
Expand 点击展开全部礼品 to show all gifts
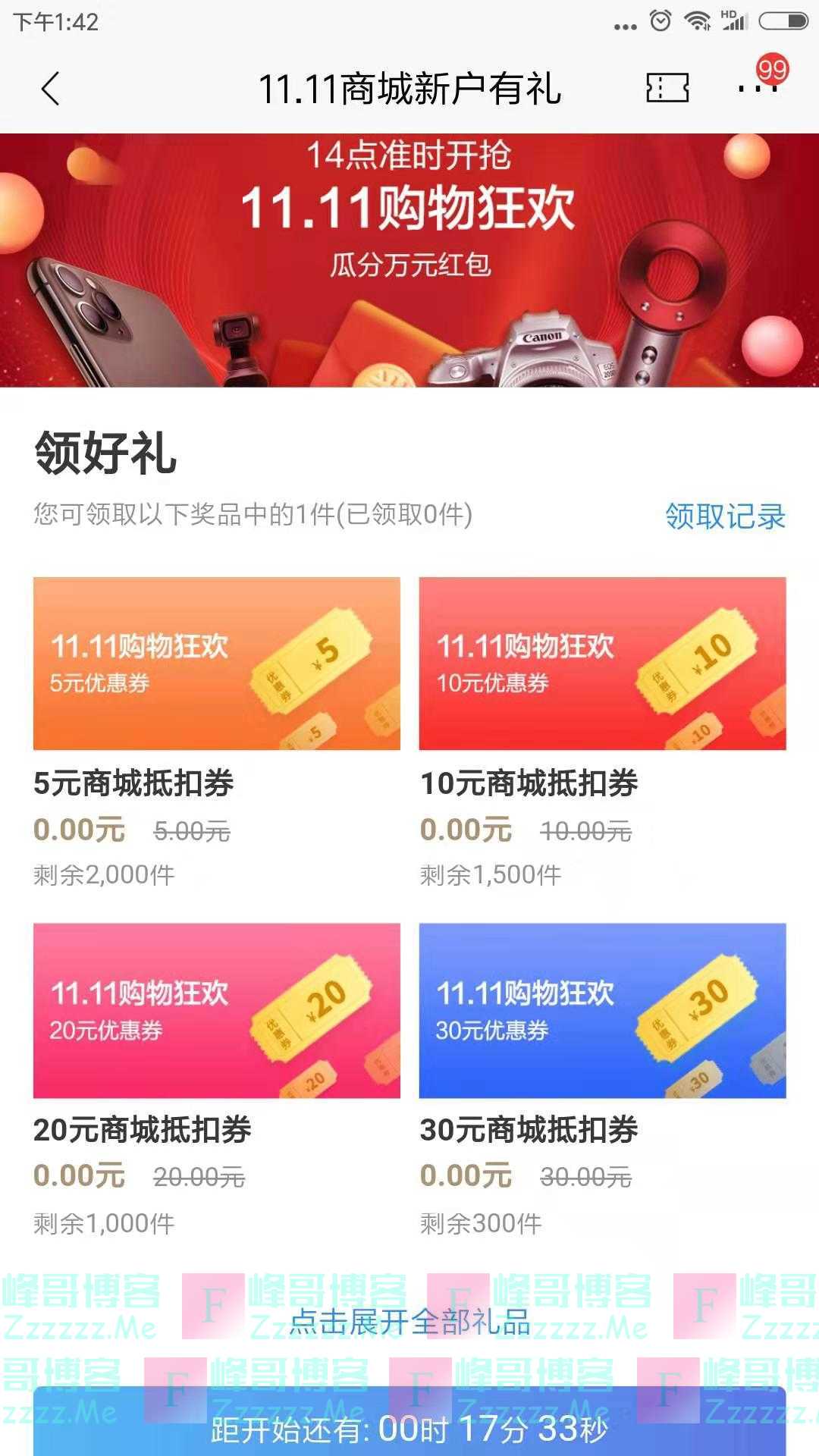tap(409, 1323)
